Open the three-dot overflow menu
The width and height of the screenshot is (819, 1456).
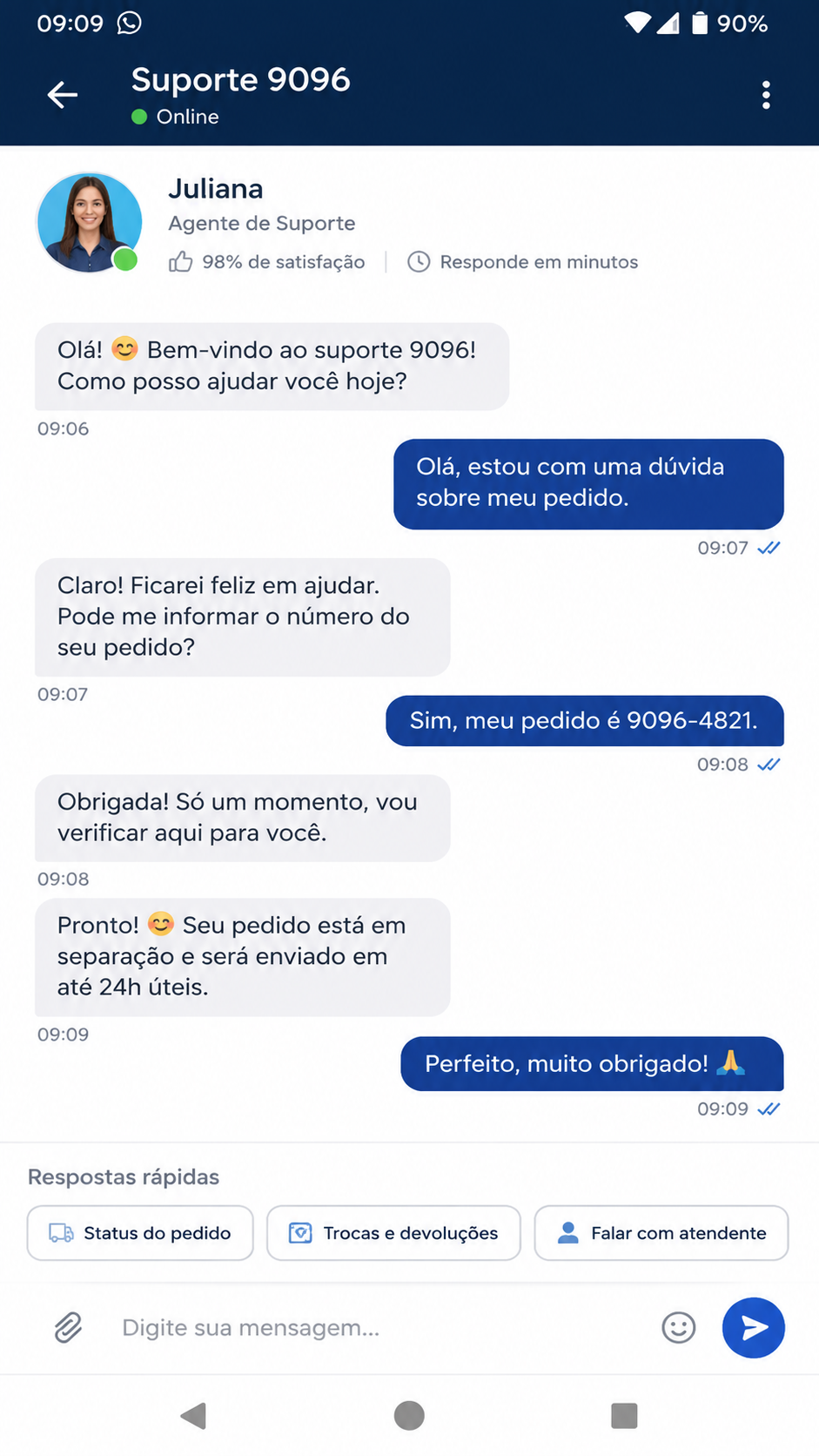(x=766, y=95)
